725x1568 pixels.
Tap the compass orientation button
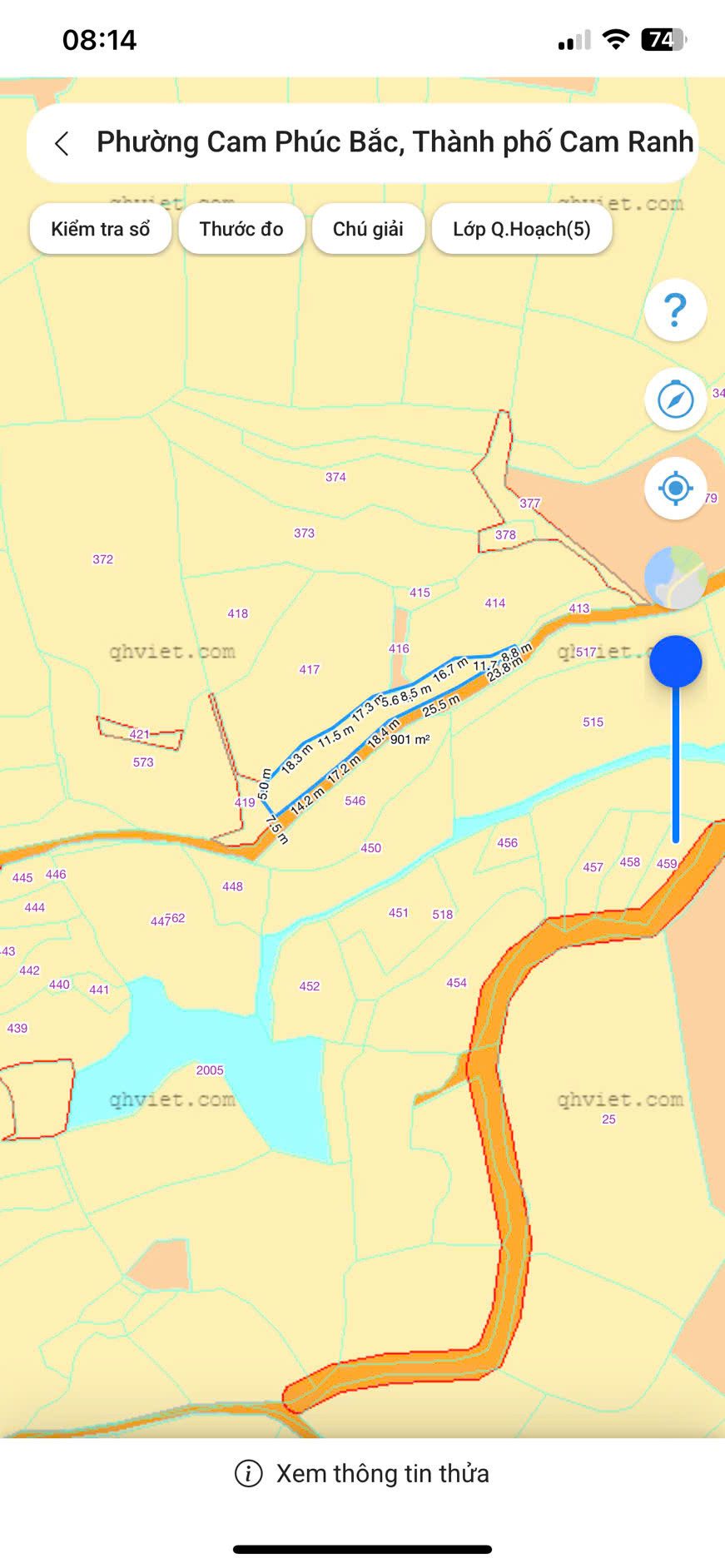pyautogui.click(x=676, y=399)
